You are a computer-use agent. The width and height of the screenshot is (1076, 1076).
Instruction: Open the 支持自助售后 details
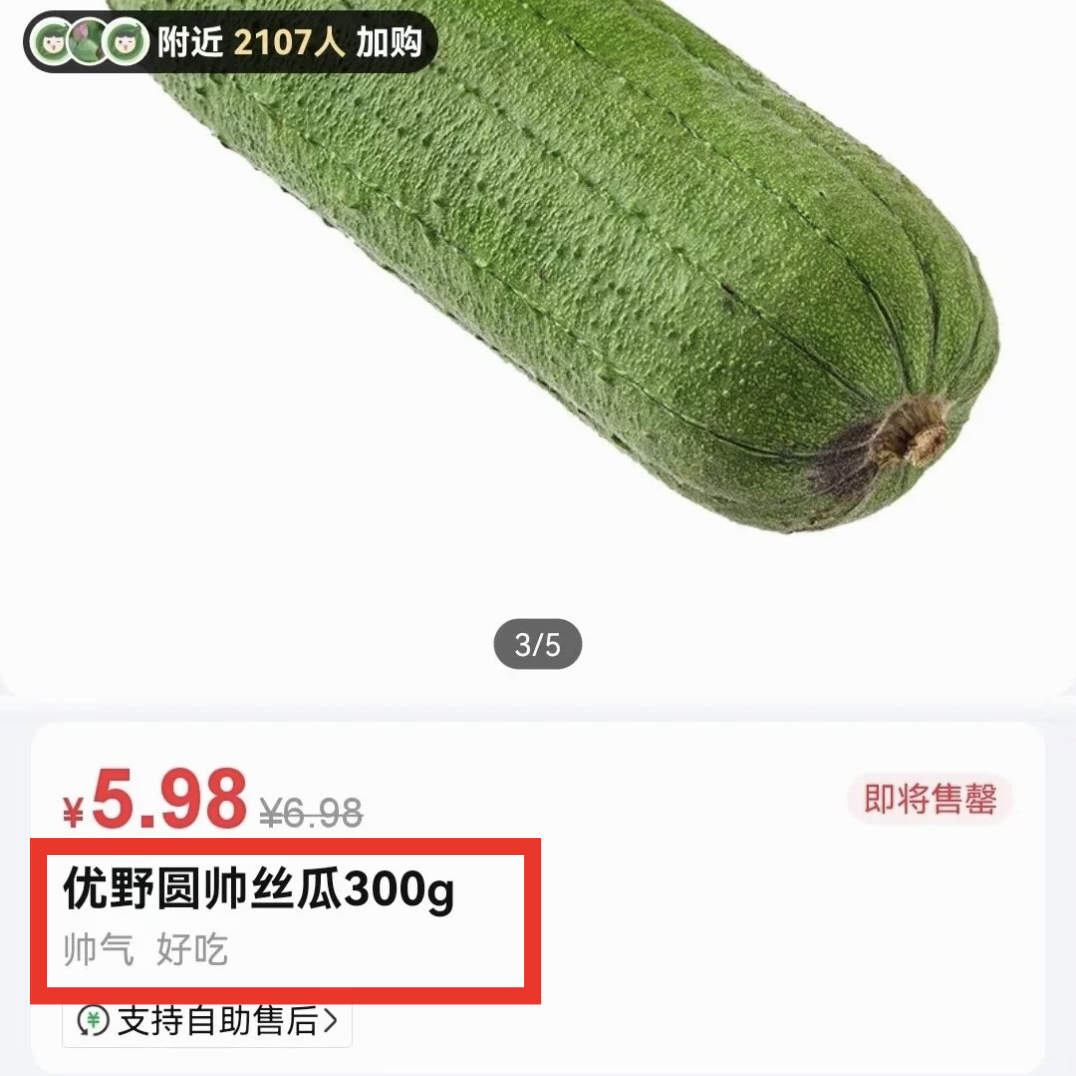pyautogui.click(x=208, y=1023)
